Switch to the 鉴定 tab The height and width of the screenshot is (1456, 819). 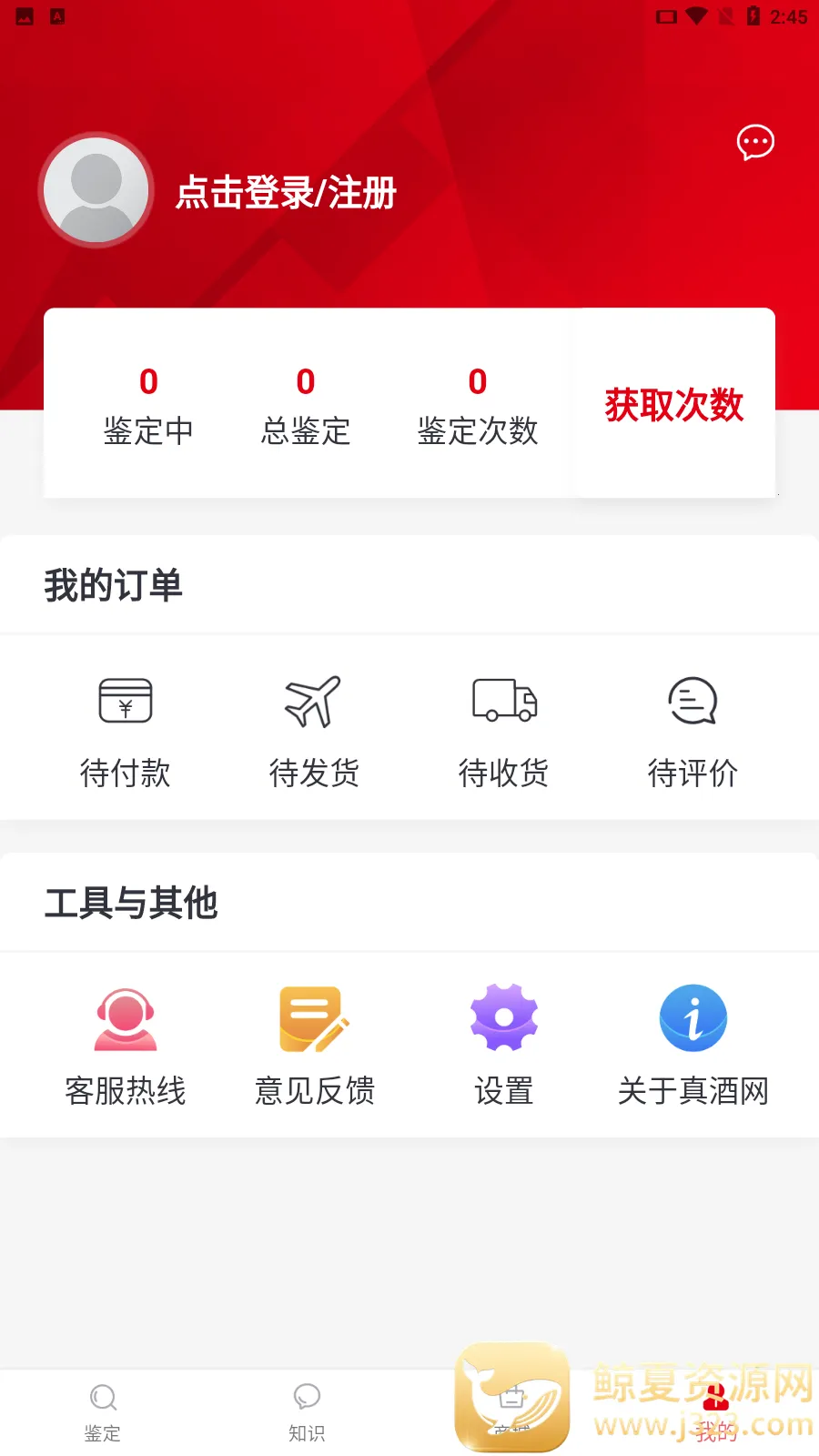point(103,1412)
